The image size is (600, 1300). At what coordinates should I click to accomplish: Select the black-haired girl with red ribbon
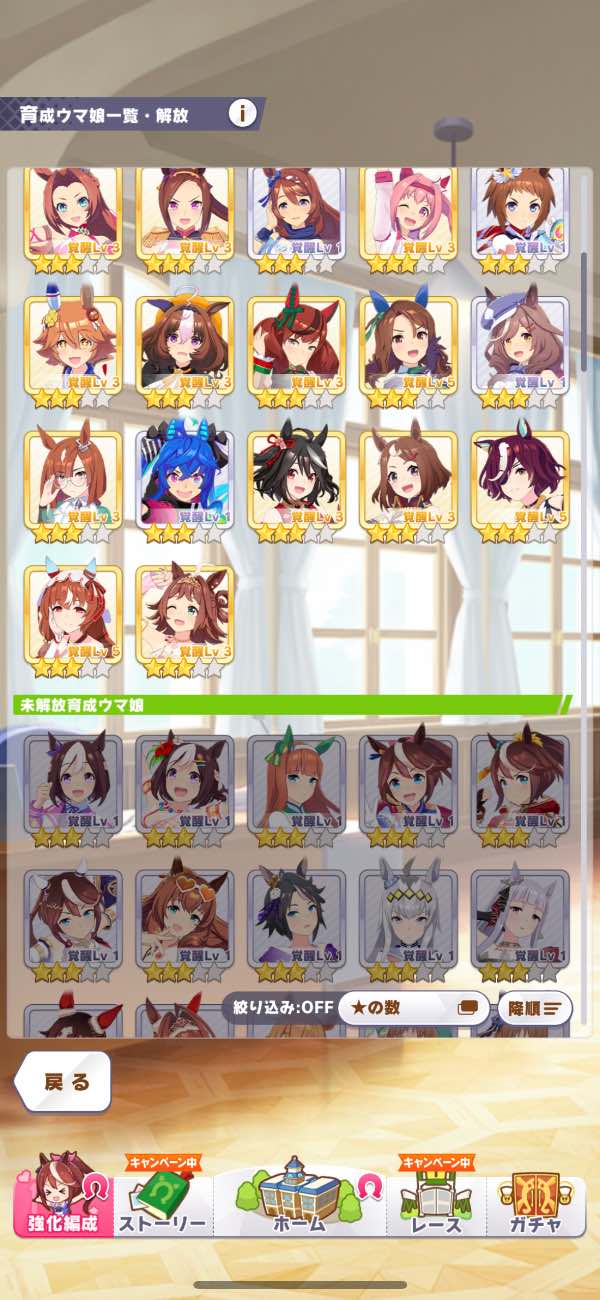pyautogui.click(x=296, y=480)
